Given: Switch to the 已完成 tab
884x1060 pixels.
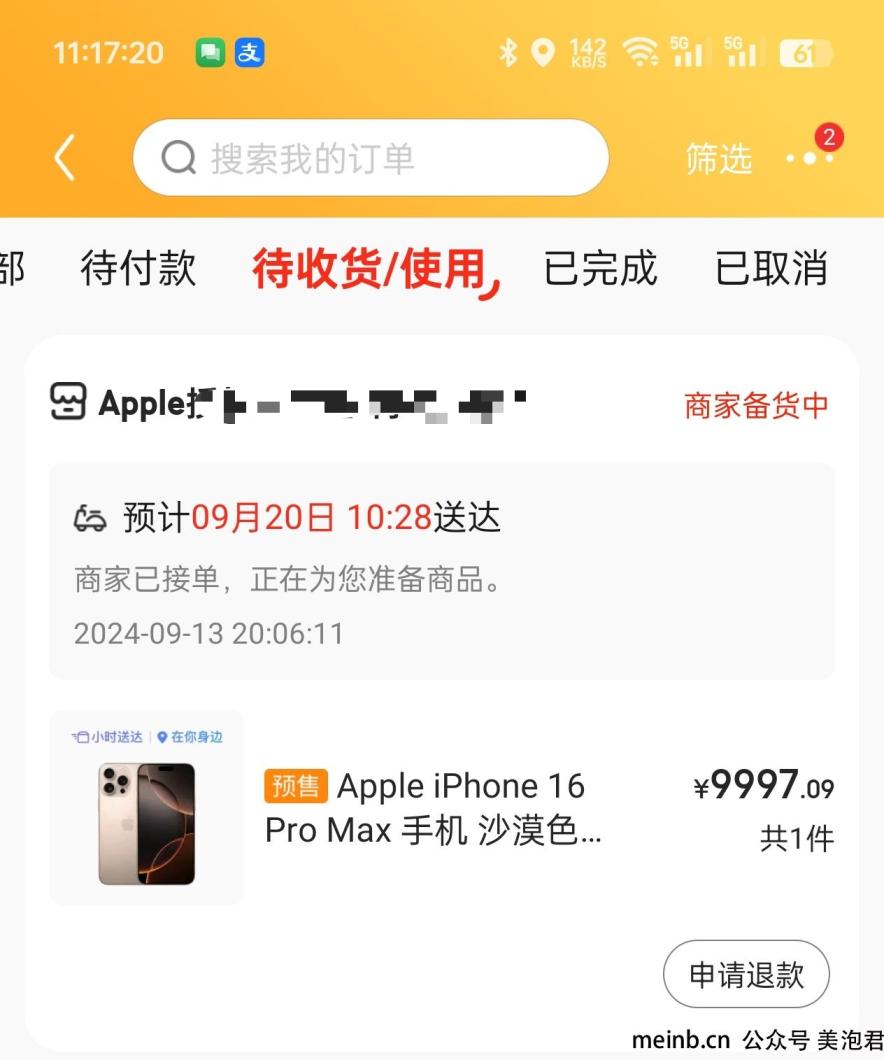Looking at the screenshot, I should click(600, 268).
